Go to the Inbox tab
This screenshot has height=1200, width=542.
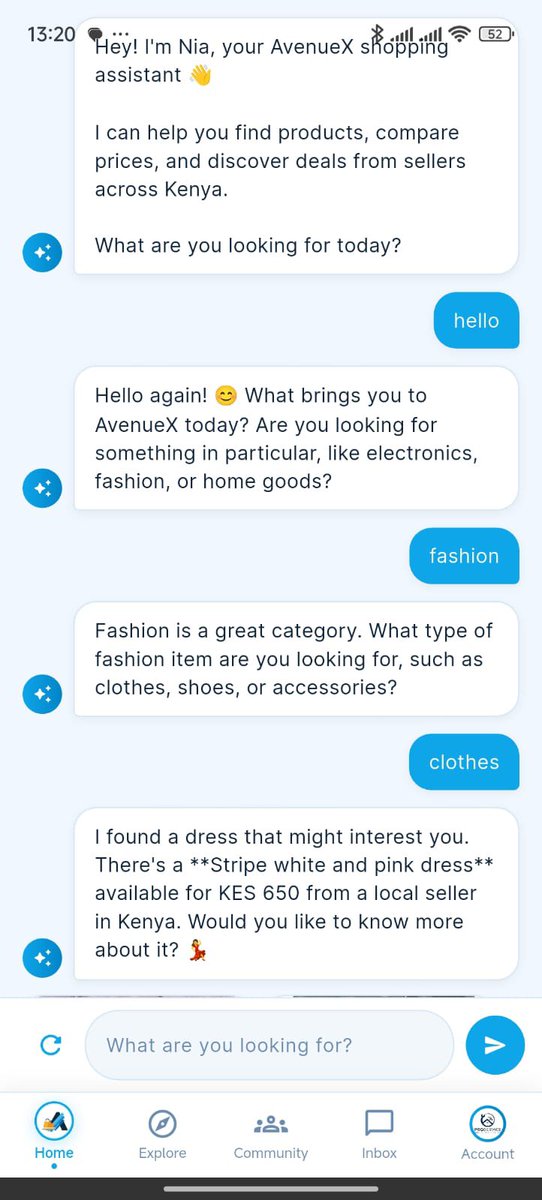(379, 1135)
